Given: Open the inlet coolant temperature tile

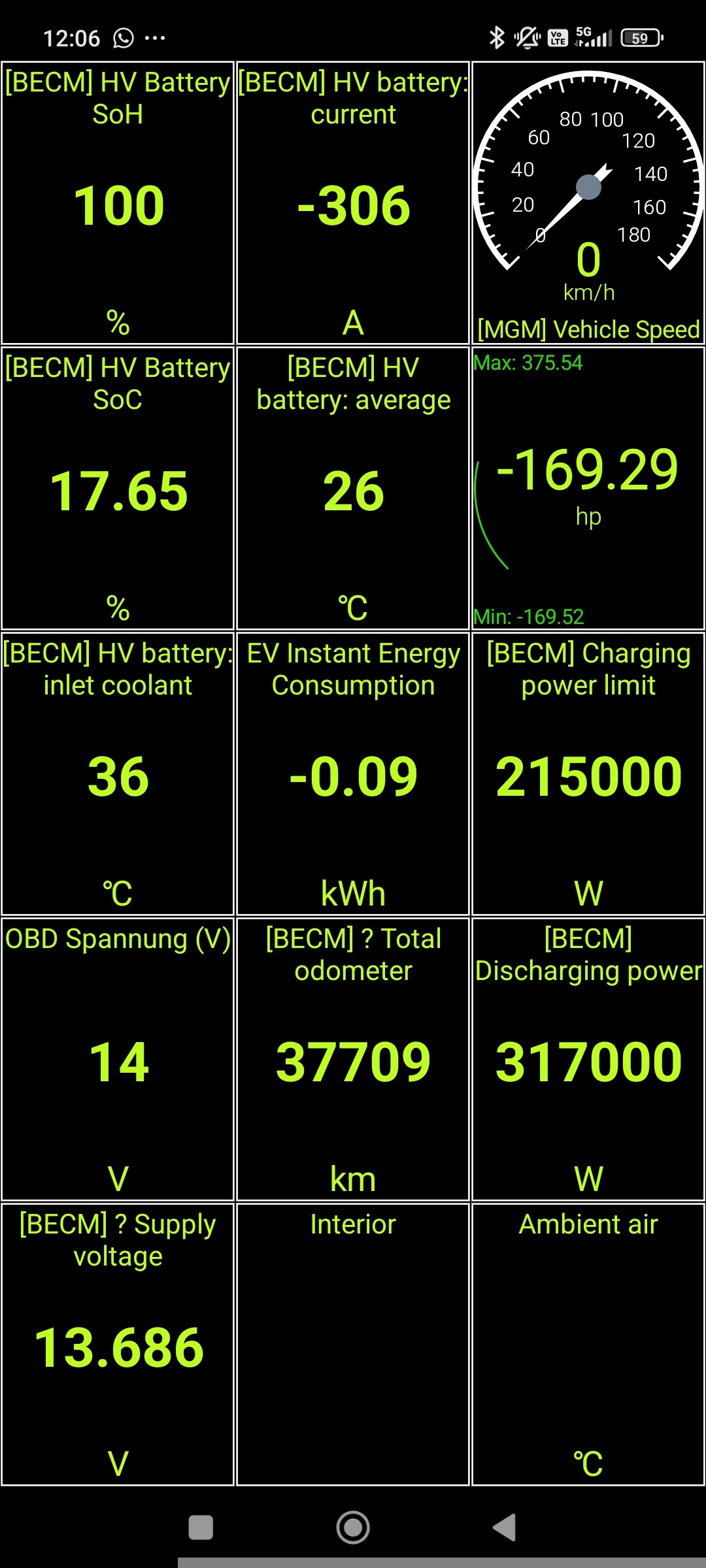Looking at the screenshot, I should [x=118, y=774].
